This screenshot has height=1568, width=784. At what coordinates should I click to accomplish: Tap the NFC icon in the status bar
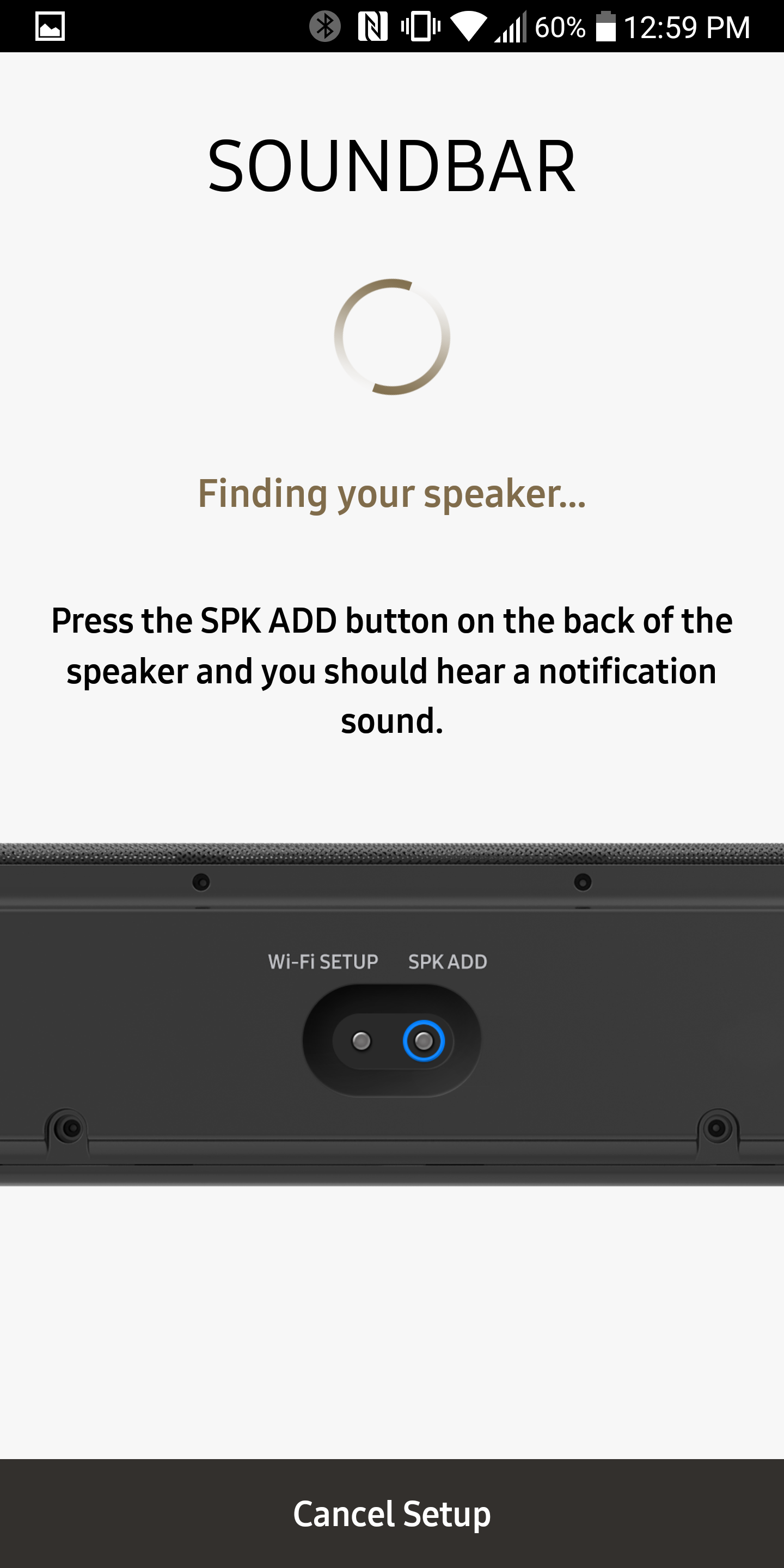tap(373, 27)
